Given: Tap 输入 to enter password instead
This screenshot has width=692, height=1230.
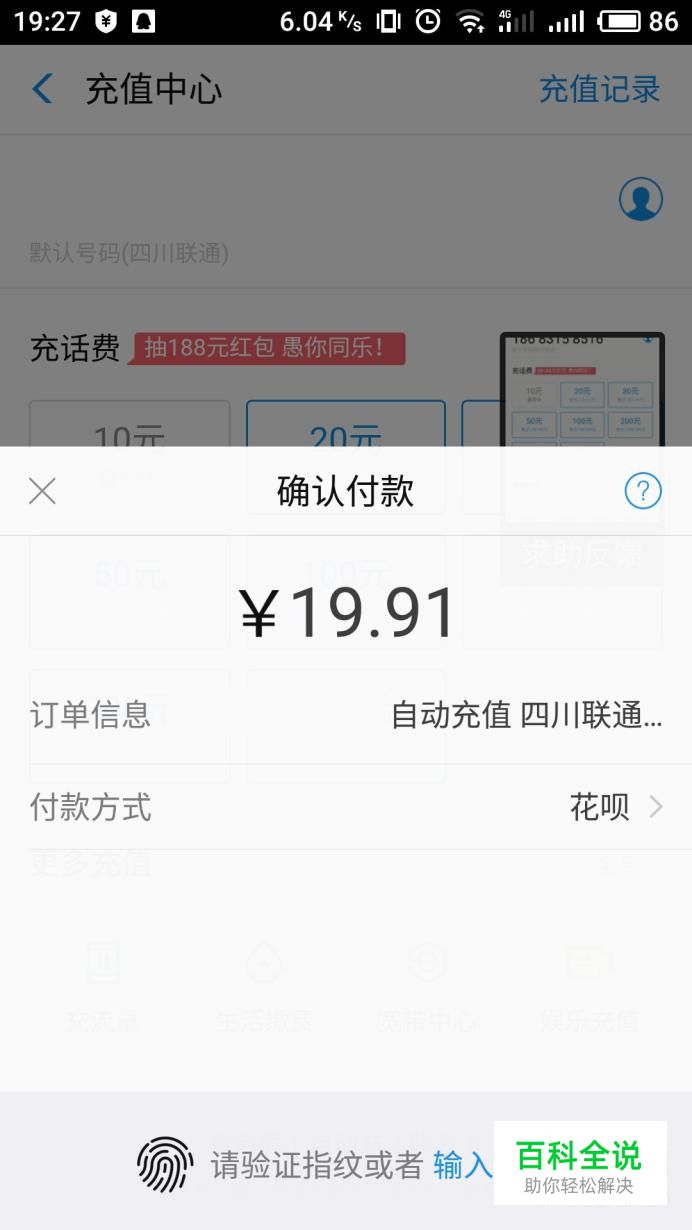Looking at the screenshot, I should [x=463, y=1165].
